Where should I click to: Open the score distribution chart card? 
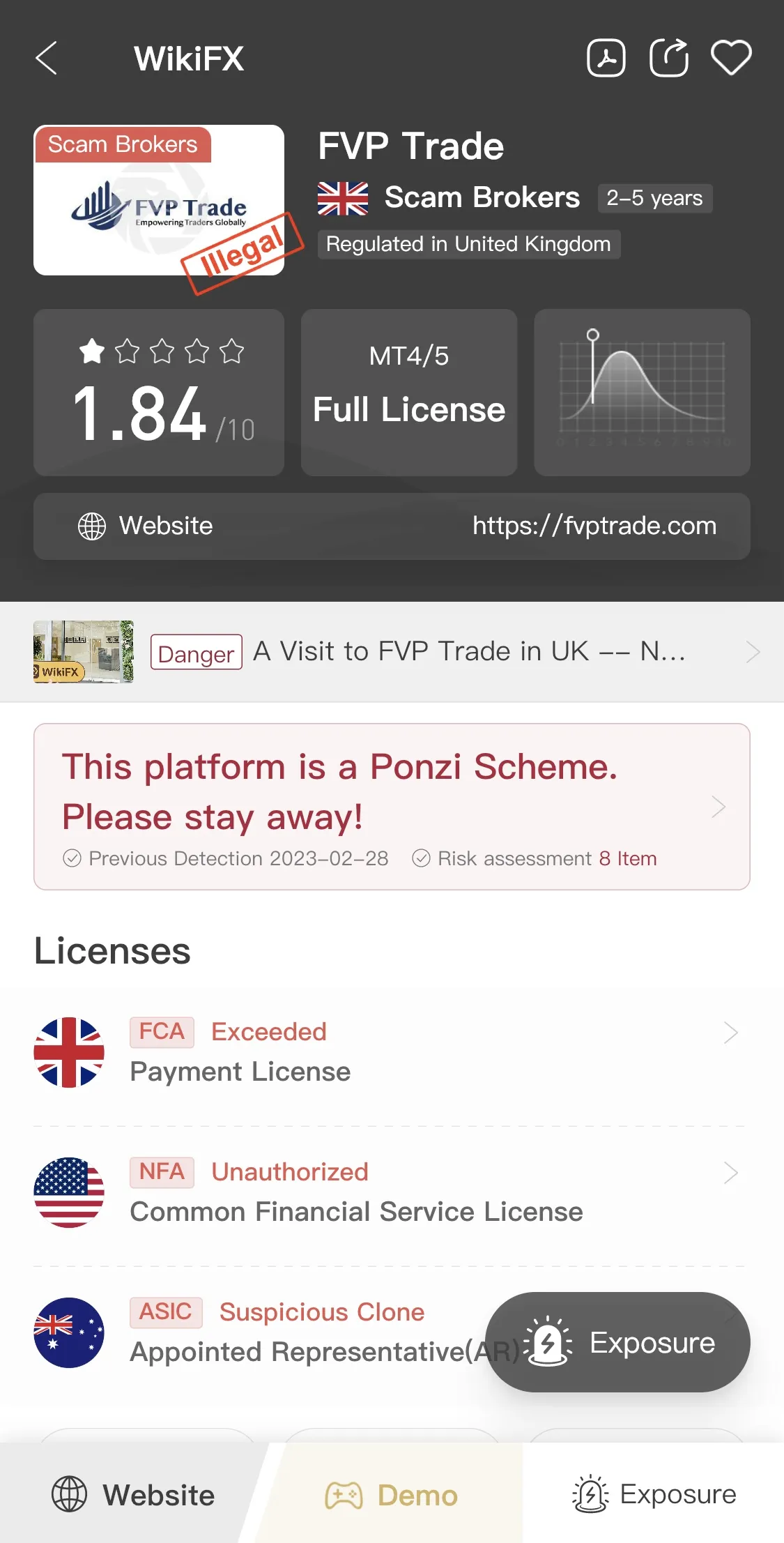[642, 393]
